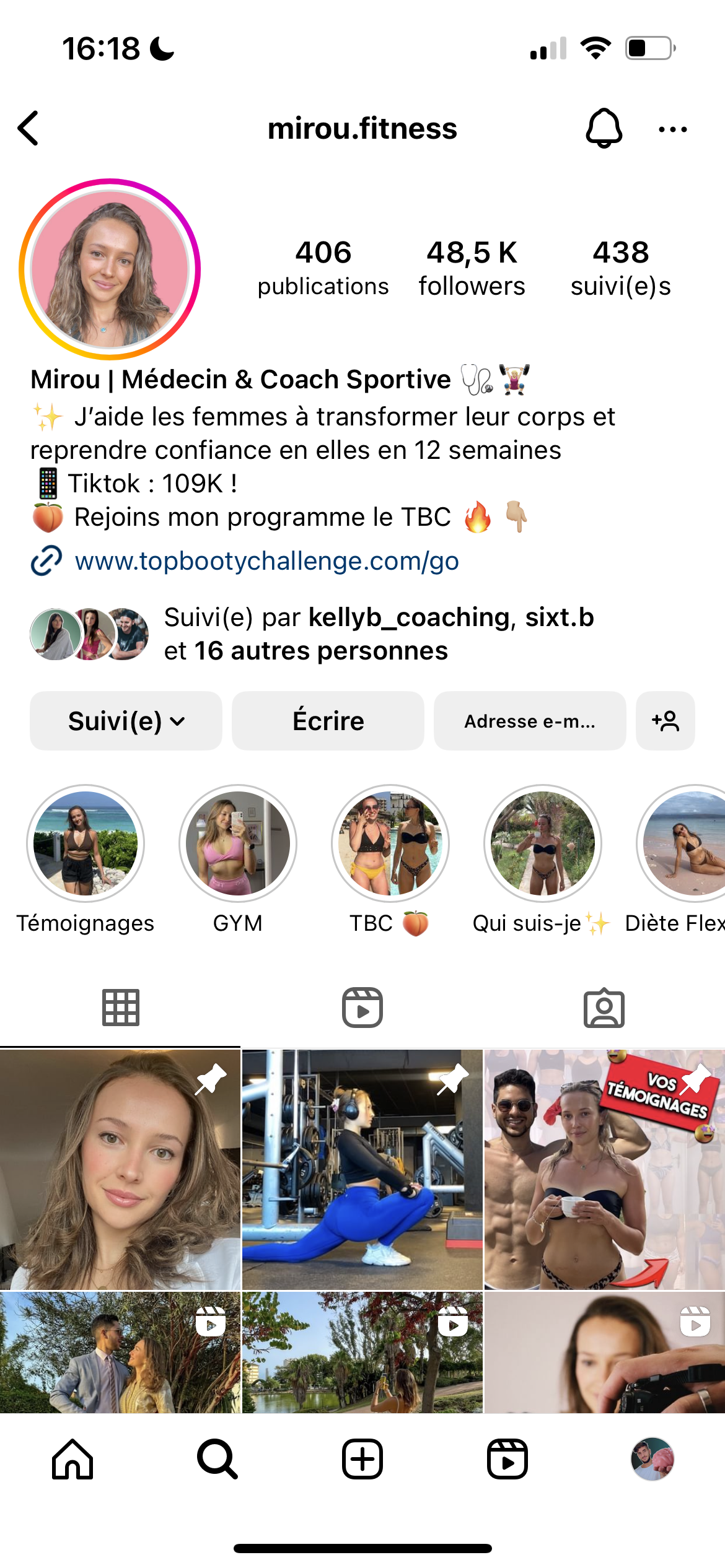Open the pinned blue leggings gym post
This screenshot has width=725, height=1568.
(x=362, y=1169)
